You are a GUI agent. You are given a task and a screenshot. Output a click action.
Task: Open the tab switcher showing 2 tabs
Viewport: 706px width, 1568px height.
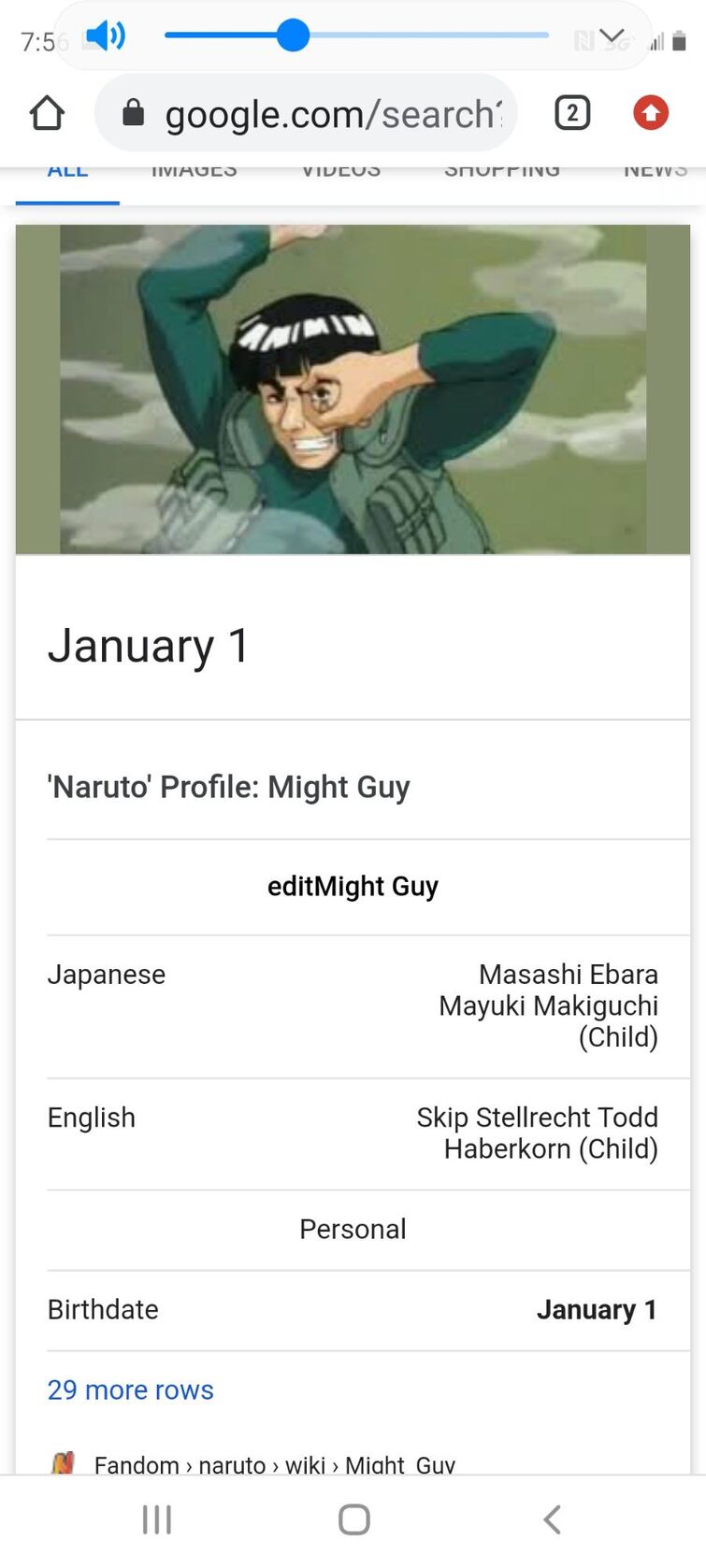[572, 114]
